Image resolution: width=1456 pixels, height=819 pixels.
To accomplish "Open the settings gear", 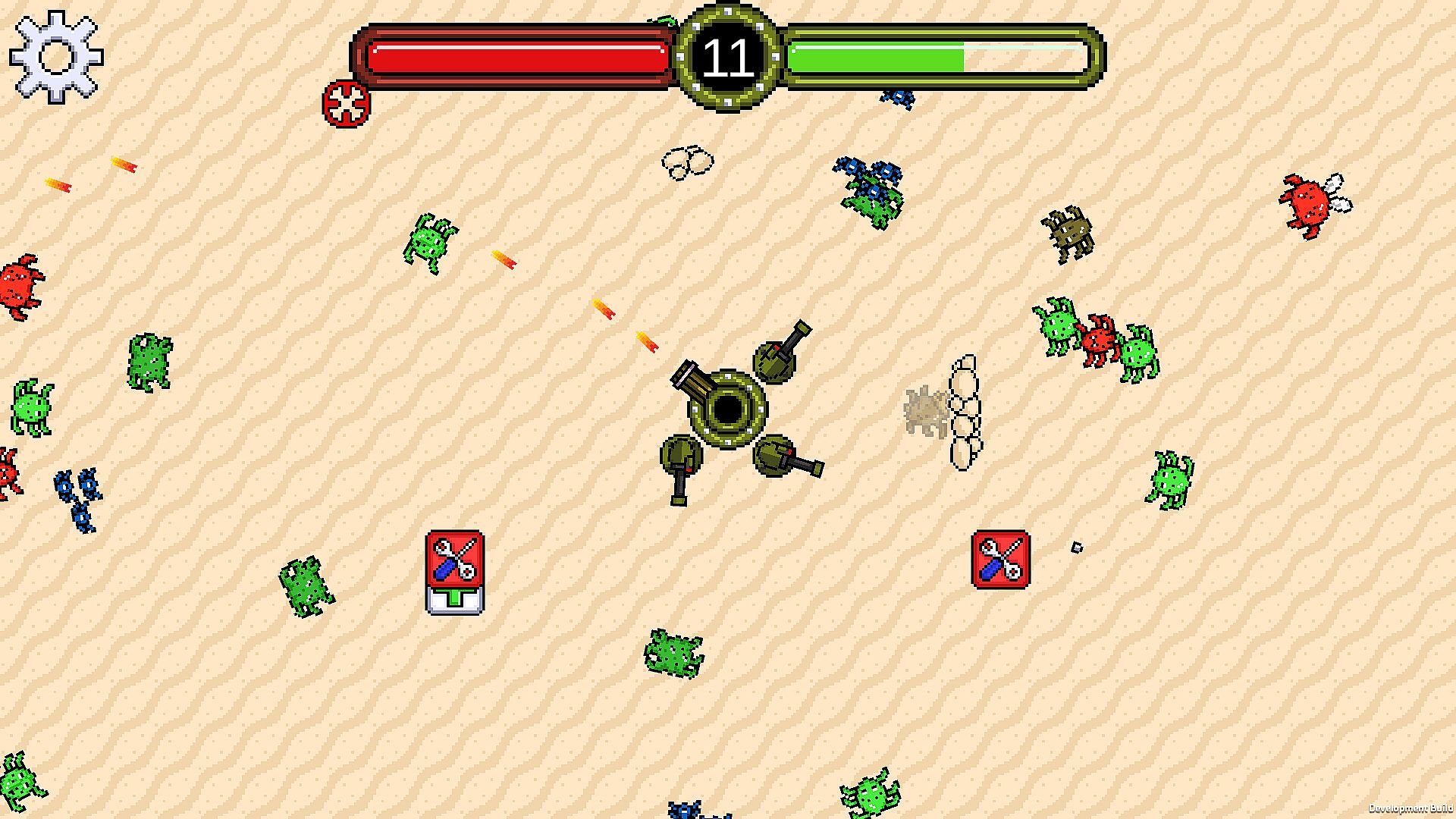I will (56, 57).
